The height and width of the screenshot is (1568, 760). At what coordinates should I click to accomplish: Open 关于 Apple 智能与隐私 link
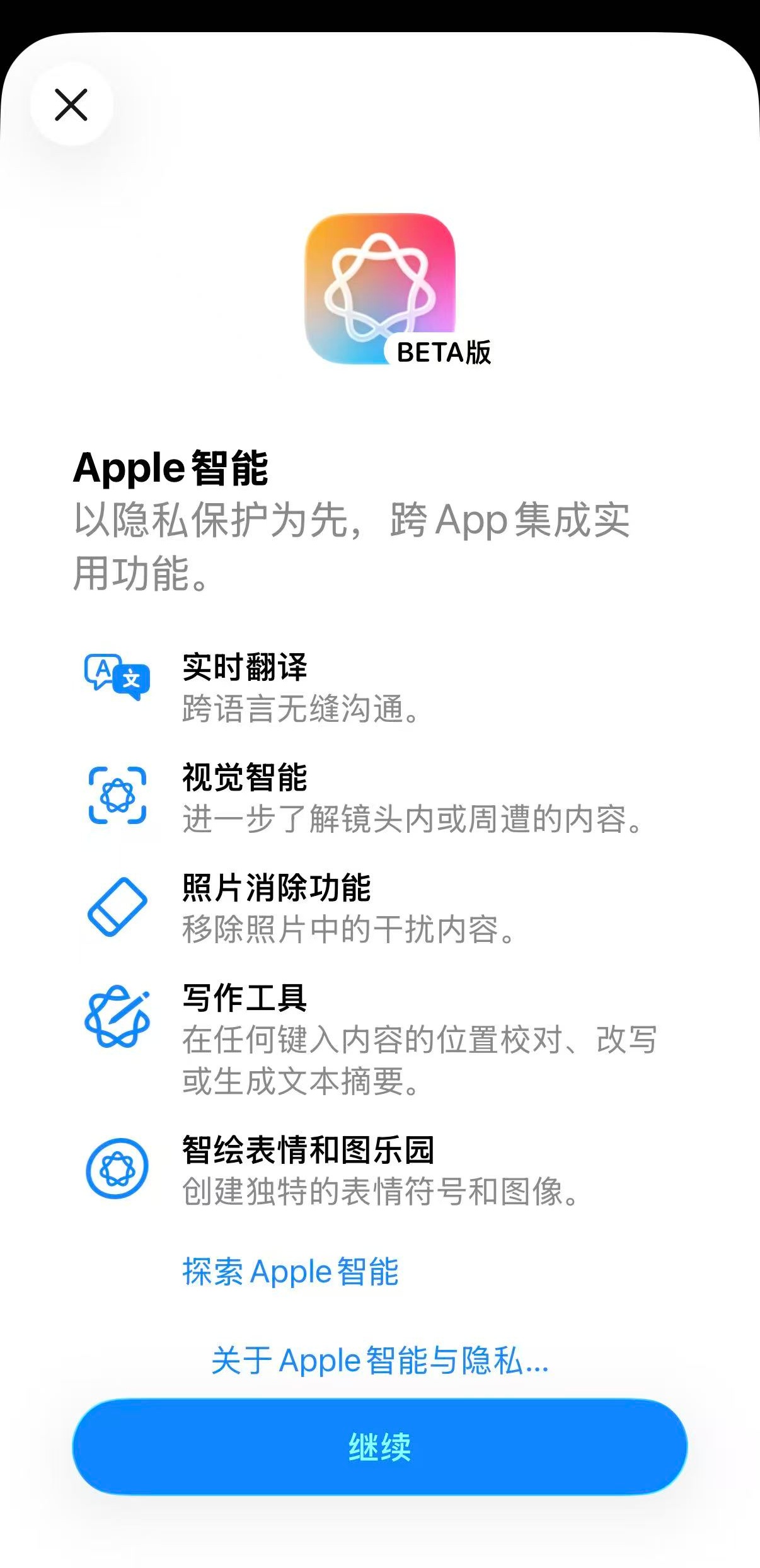coord(379,1360)
